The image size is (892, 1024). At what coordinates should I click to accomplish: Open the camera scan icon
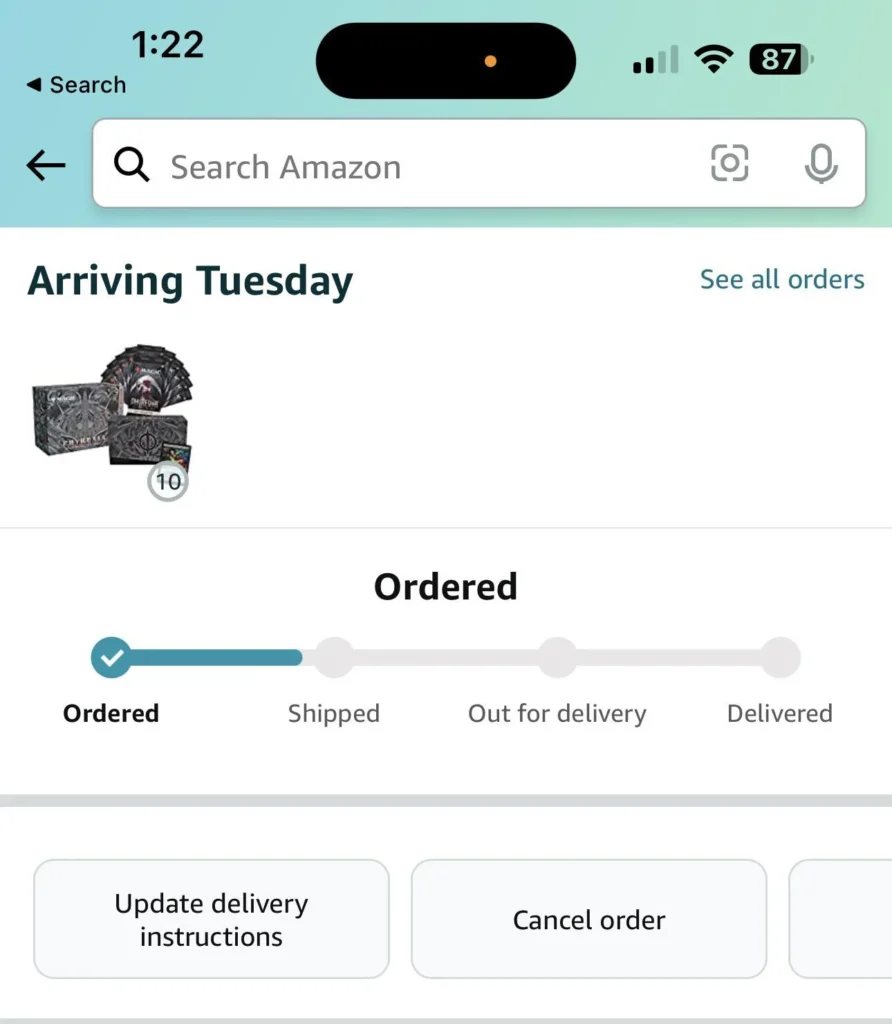click(x=729, y=163)
